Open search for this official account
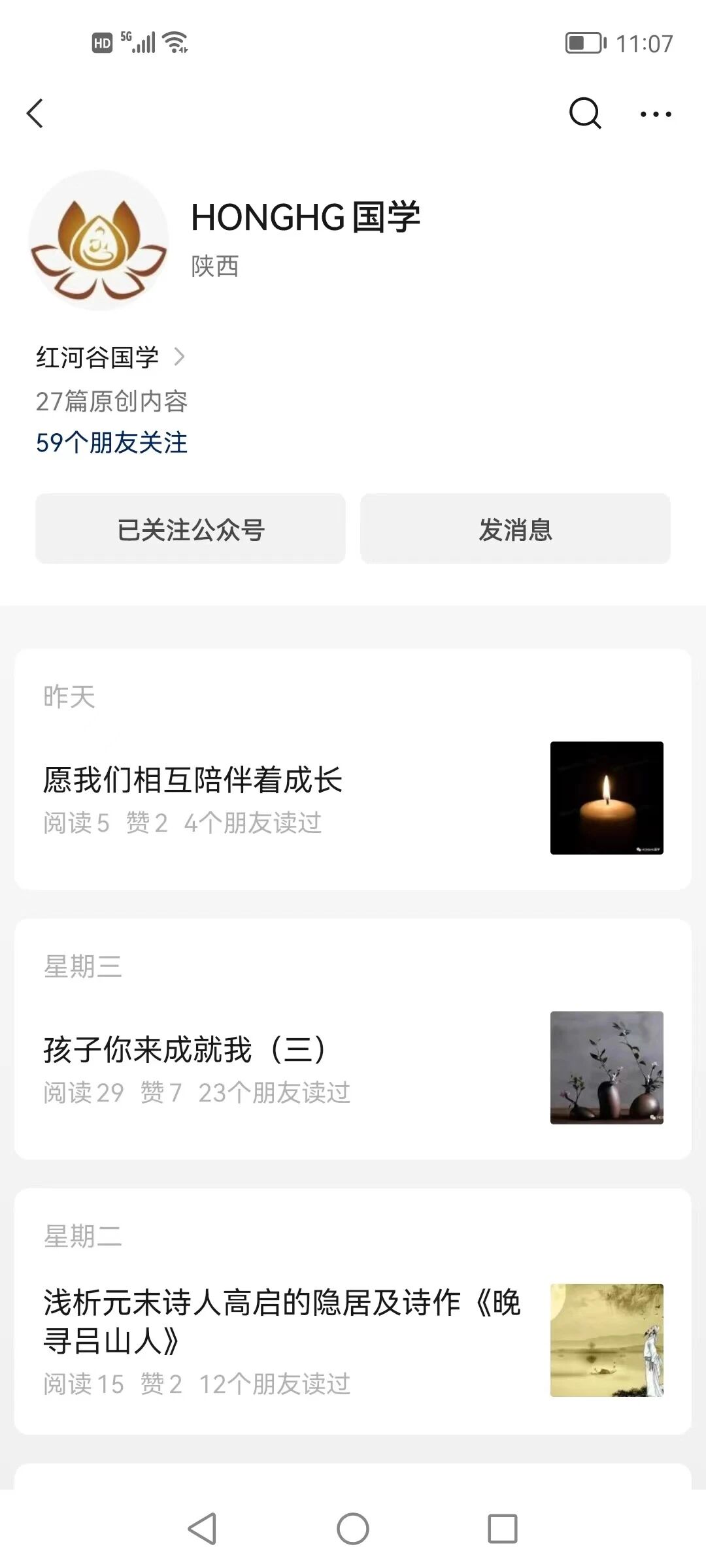The image size is (706, 1568). pos(584,114)
